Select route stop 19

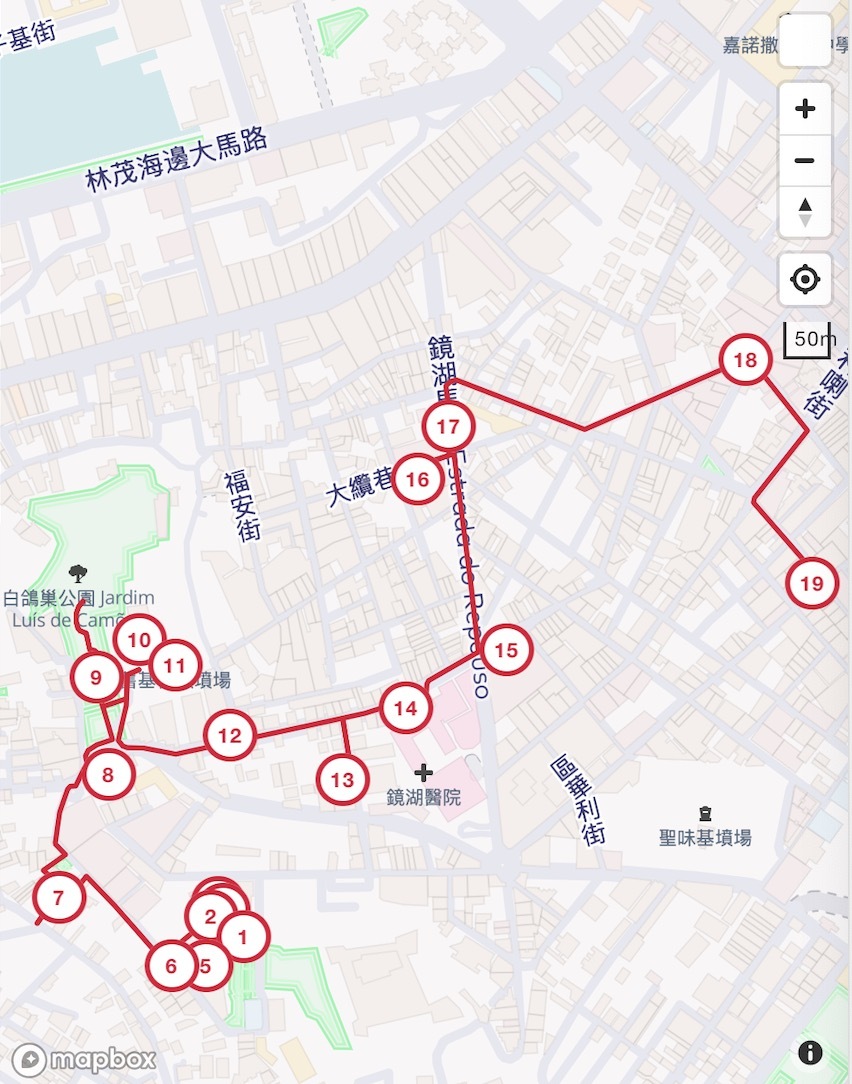pos(812,583)
